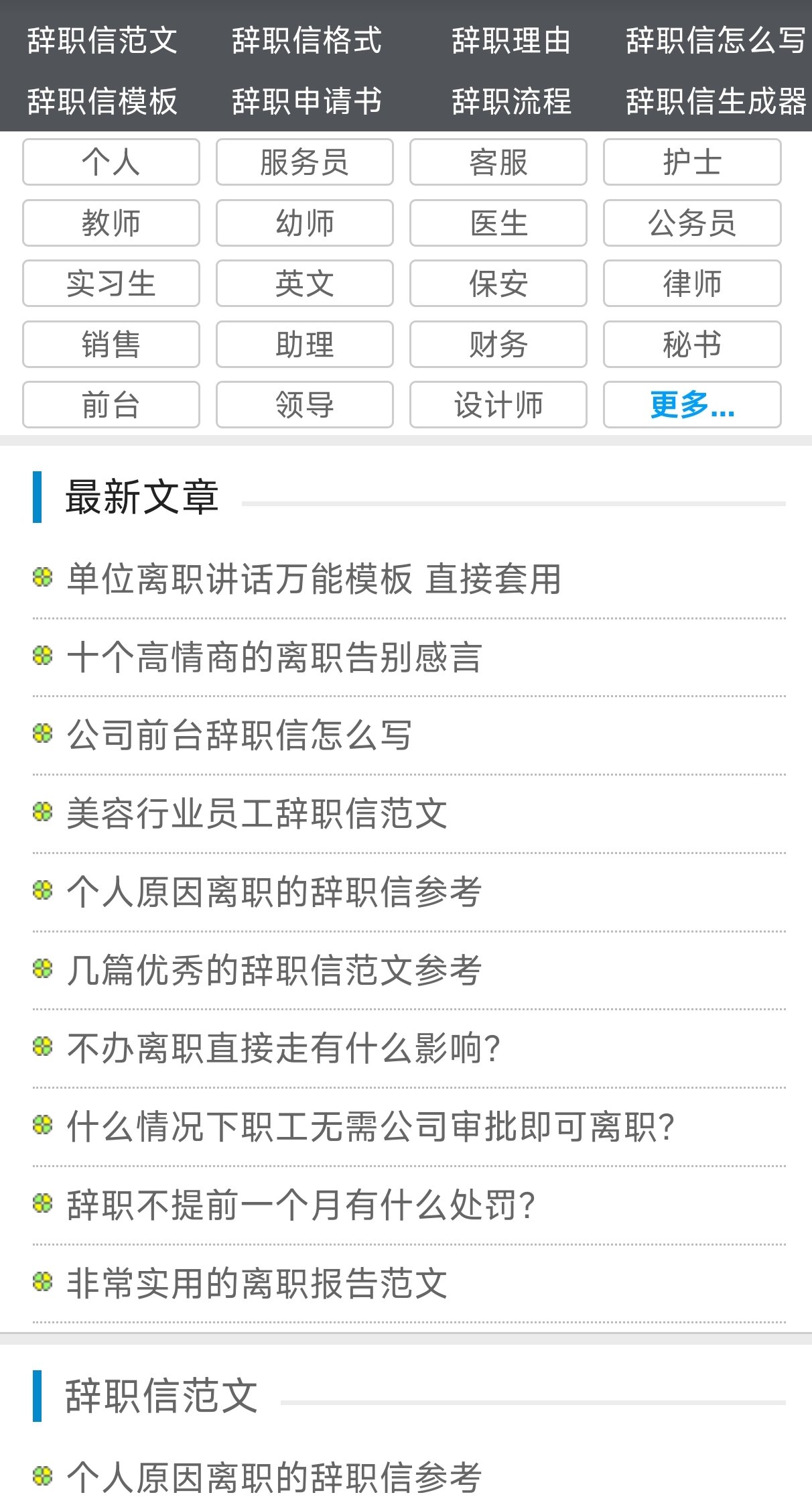Select the 教师 category
Screen dimensions: 812x1505
click(x=111, y=223)
